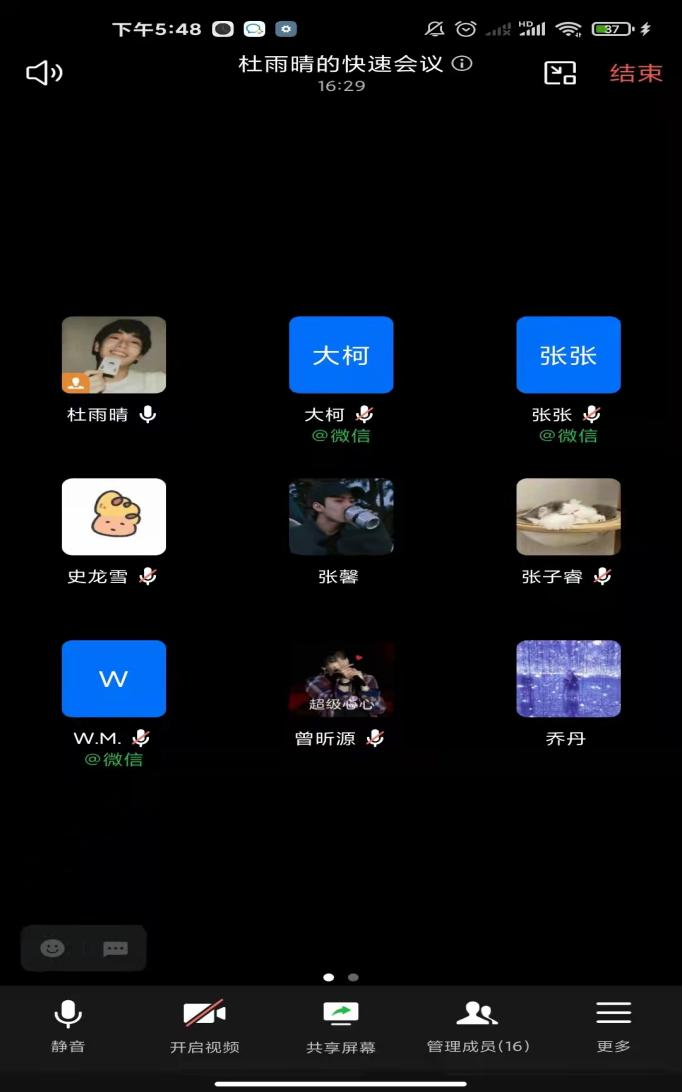Select participant tile 曾昕源
Image resolution: width=682 pixels, height=1092 pixels.
click(341, 679)
